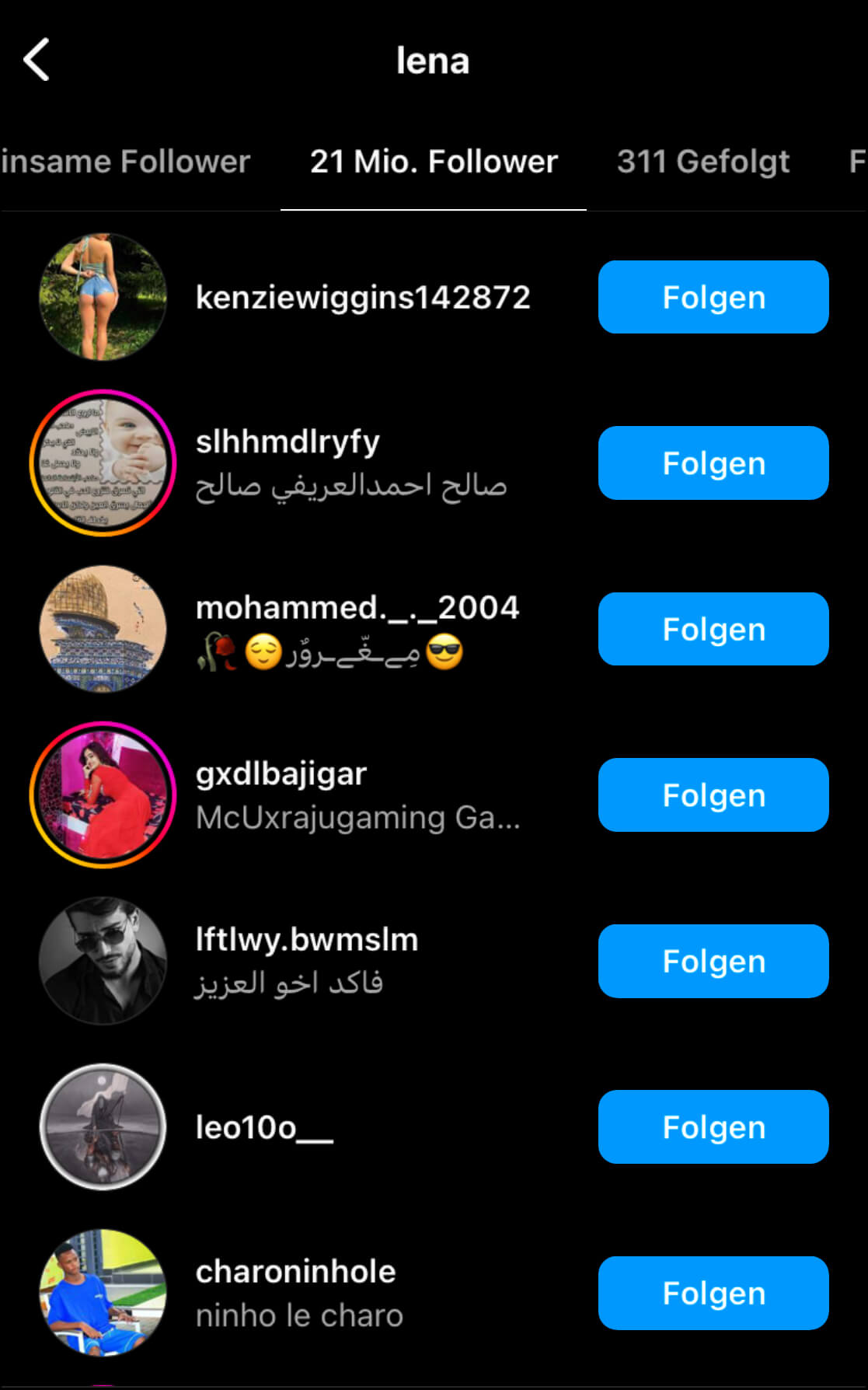The width and height of the screenshot is (868, 1390).
Task: View gxdlbajigar's story ring avatar
Action: tap(103, 795)
